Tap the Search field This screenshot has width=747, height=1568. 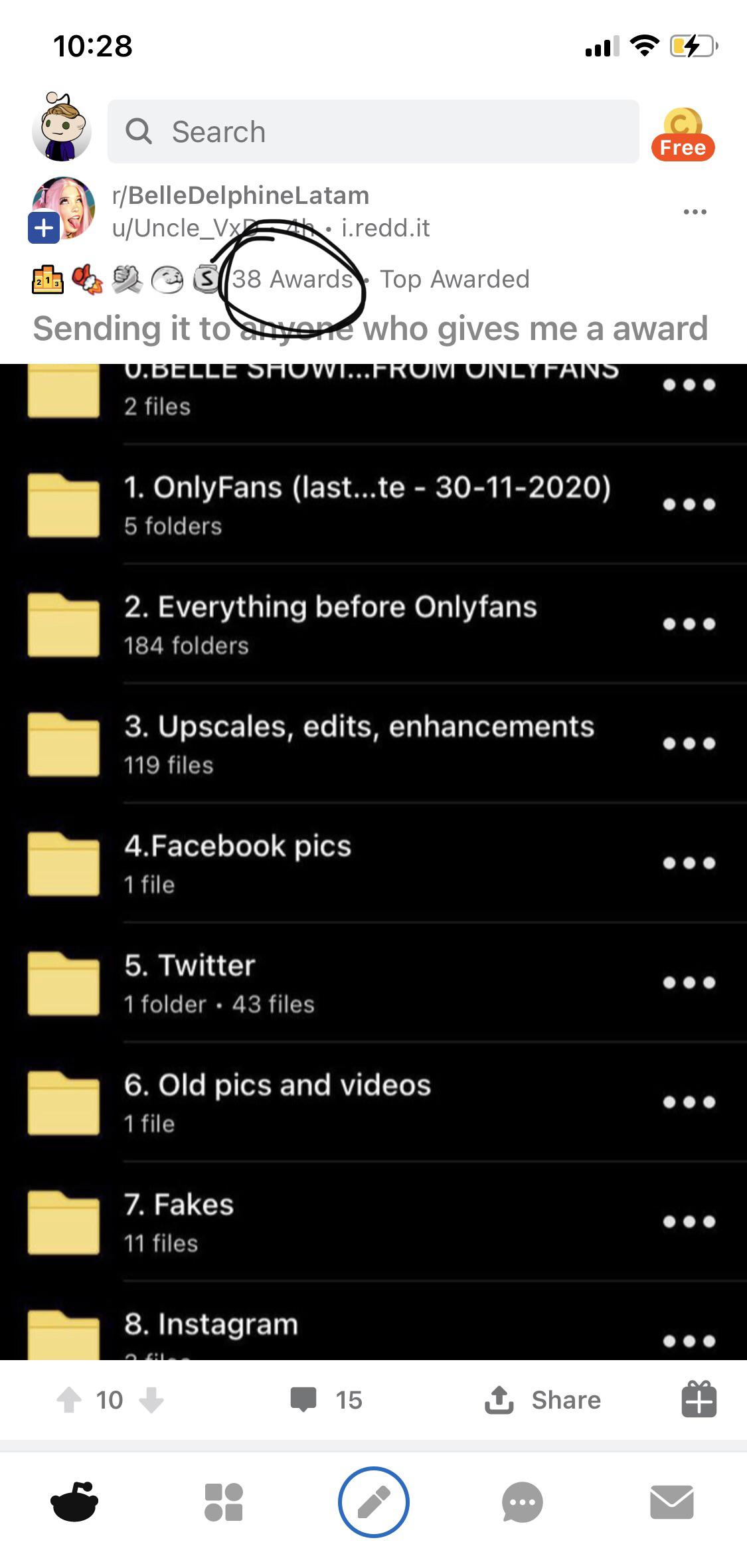click(x=373, y=131)
